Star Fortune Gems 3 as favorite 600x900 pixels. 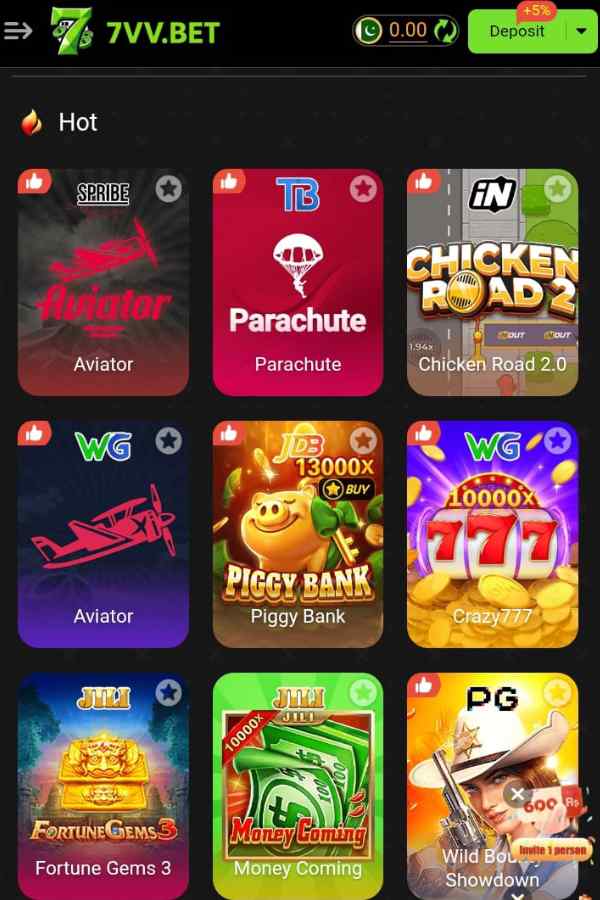pyautogui.click(x=168, y=692)
